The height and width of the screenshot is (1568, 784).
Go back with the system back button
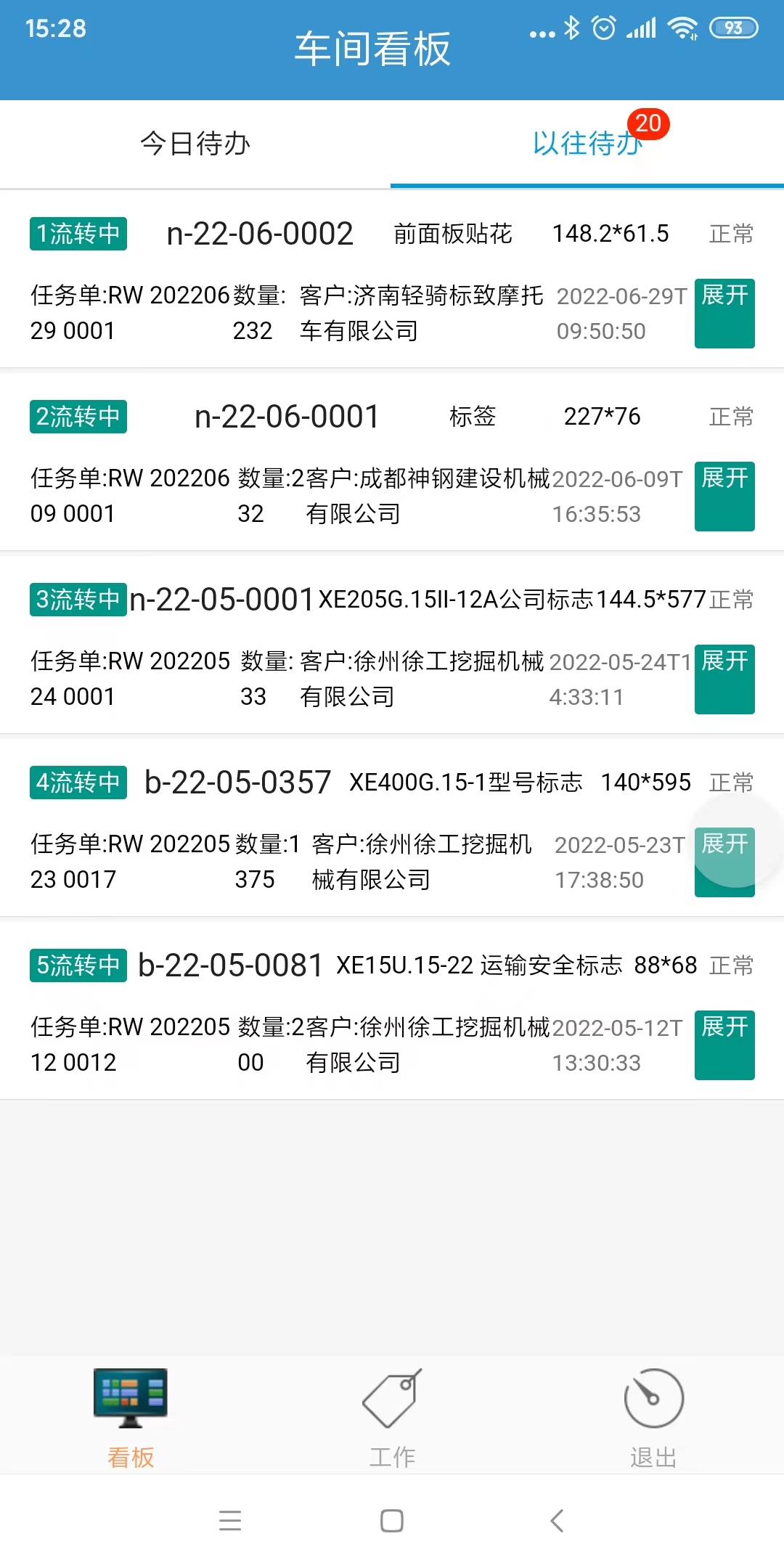pyautogui.click(x=557, y=1520)
